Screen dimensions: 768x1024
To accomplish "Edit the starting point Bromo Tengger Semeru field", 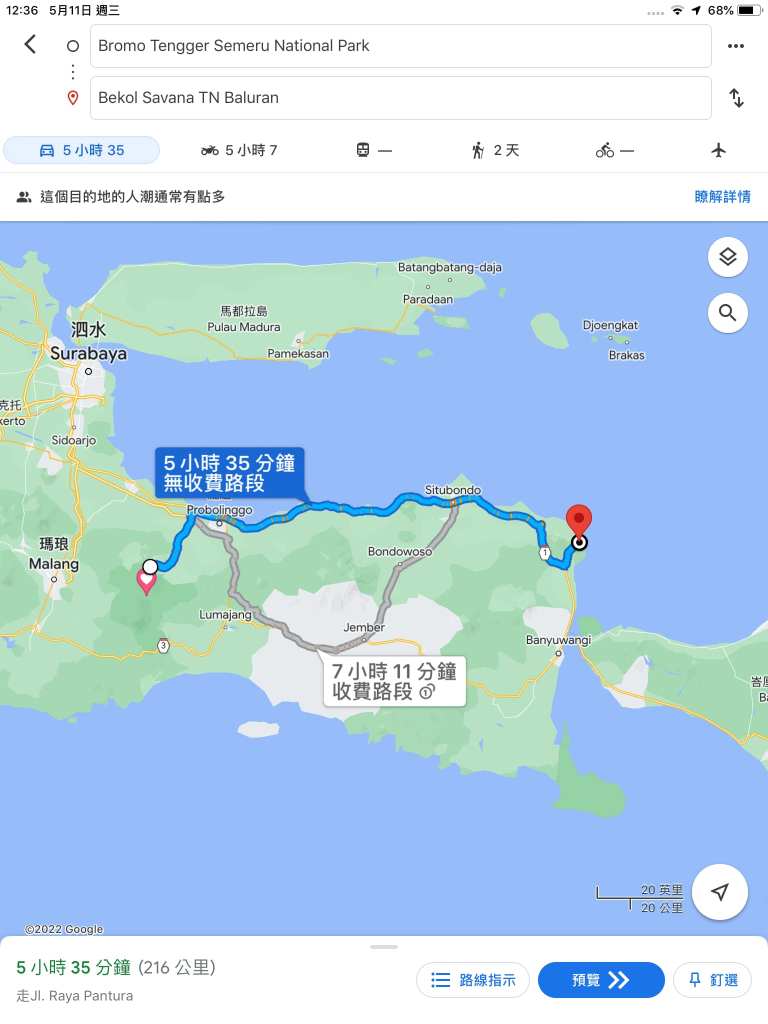I will [400, 46].
